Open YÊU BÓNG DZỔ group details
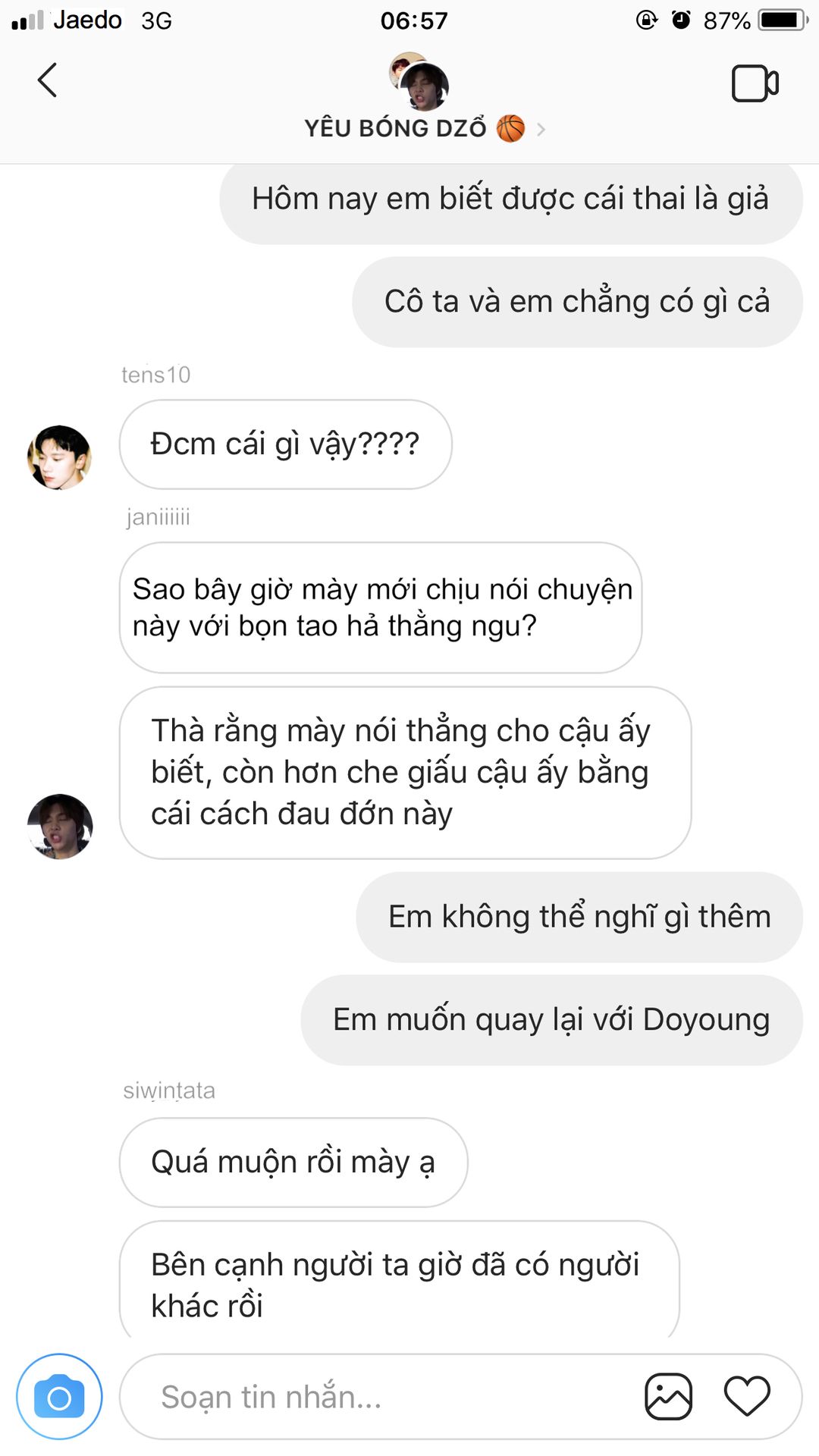819x1456 pixels. tap(416, 127)
